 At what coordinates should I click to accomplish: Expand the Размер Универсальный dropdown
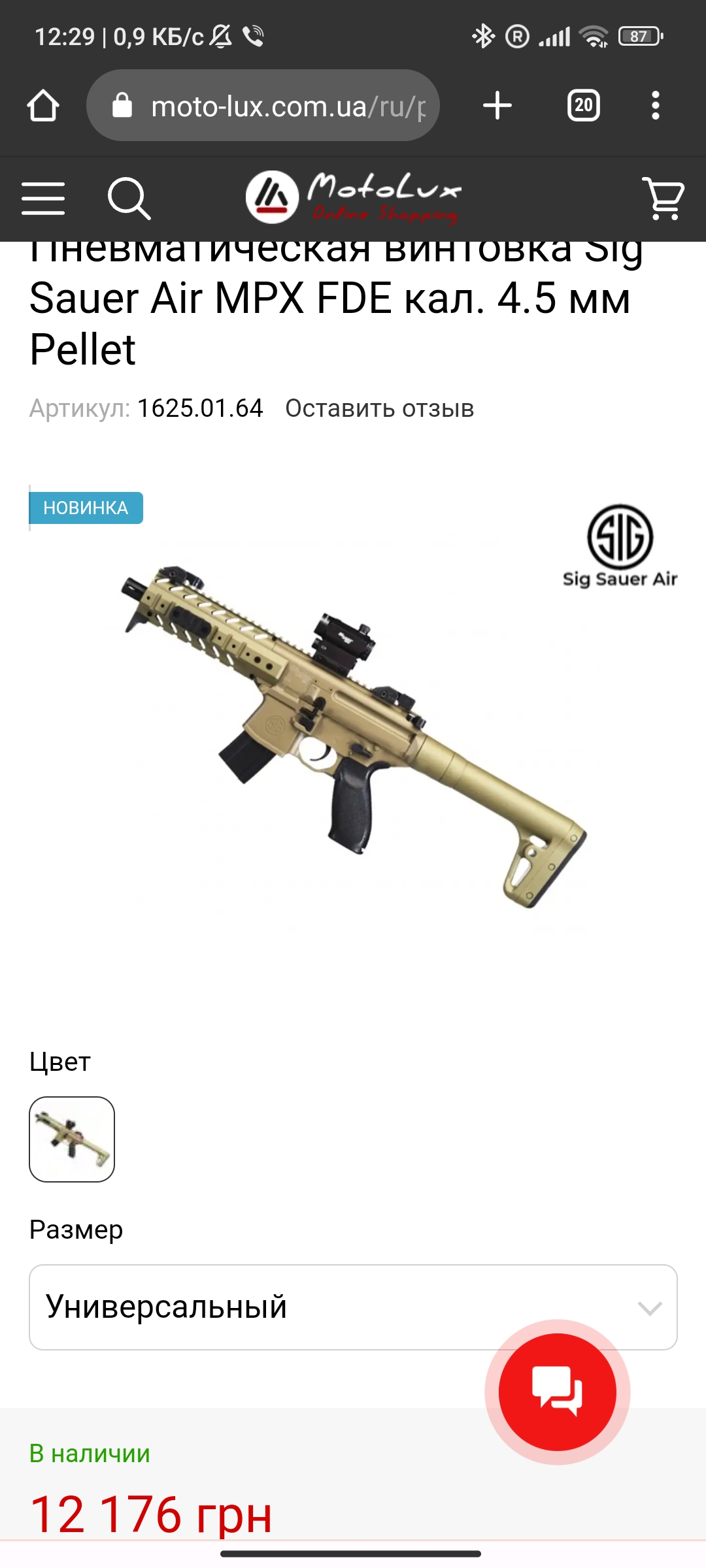click(x=353, y=1307)
